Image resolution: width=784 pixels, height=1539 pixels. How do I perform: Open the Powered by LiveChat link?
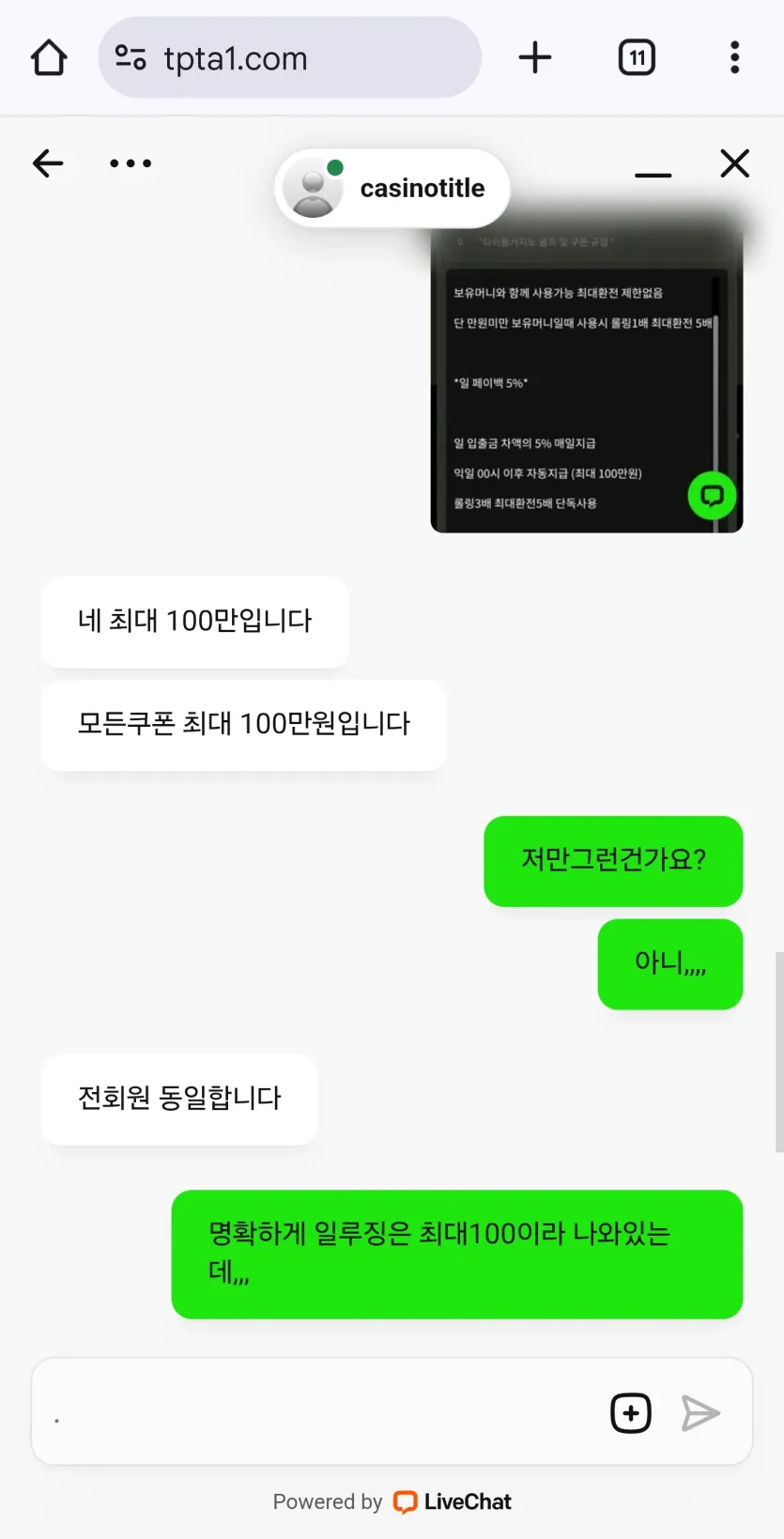coord(392,1501)
